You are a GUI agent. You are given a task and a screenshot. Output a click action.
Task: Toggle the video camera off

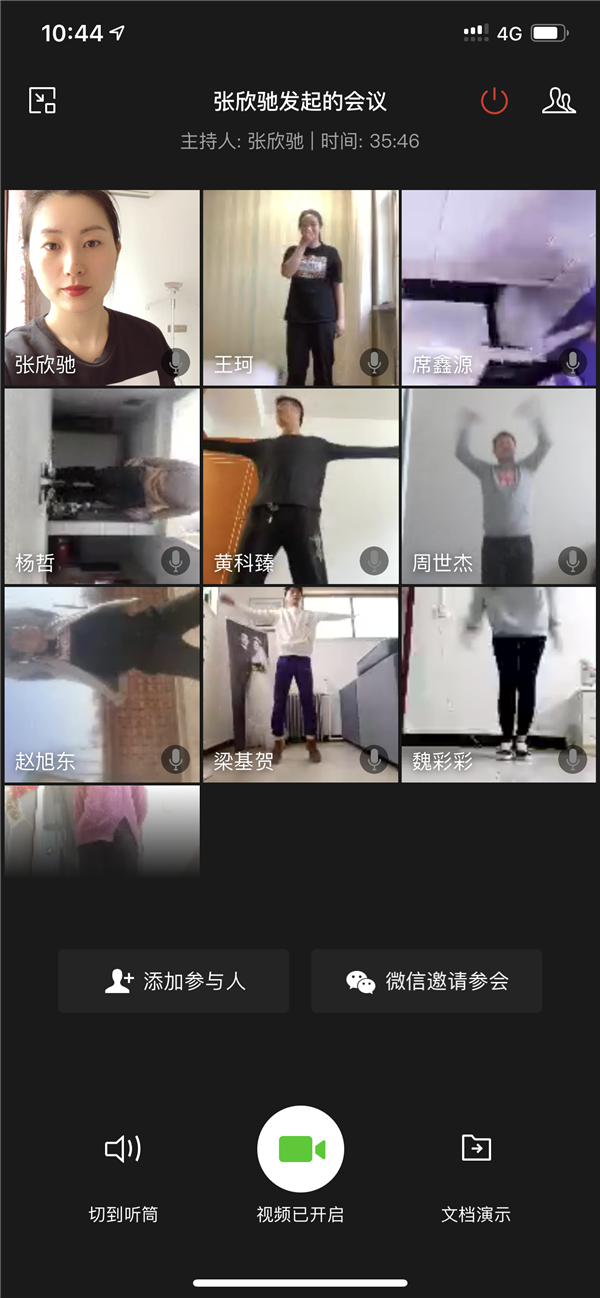point(300,1149)
